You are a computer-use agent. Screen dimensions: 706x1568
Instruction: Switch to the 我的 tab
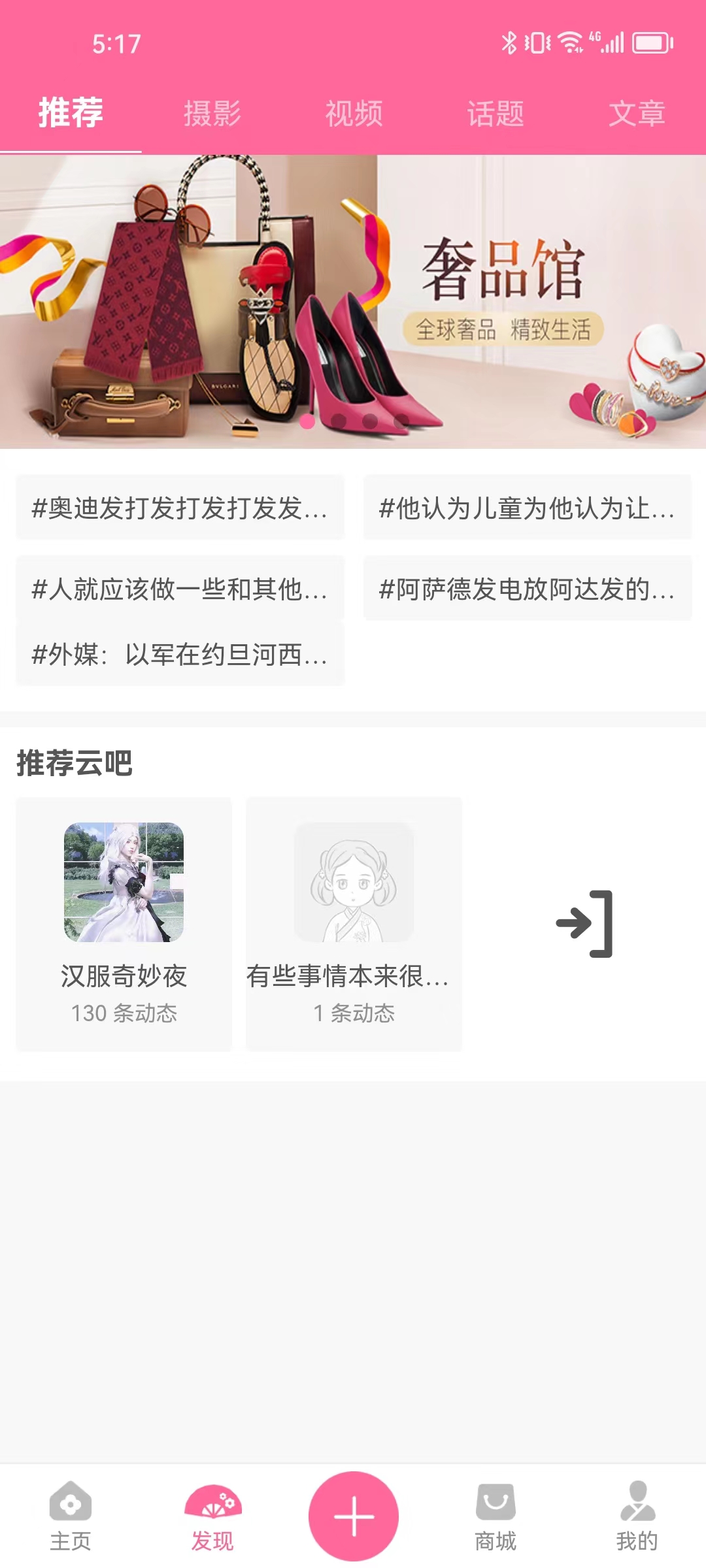(x=637, y=1516)
